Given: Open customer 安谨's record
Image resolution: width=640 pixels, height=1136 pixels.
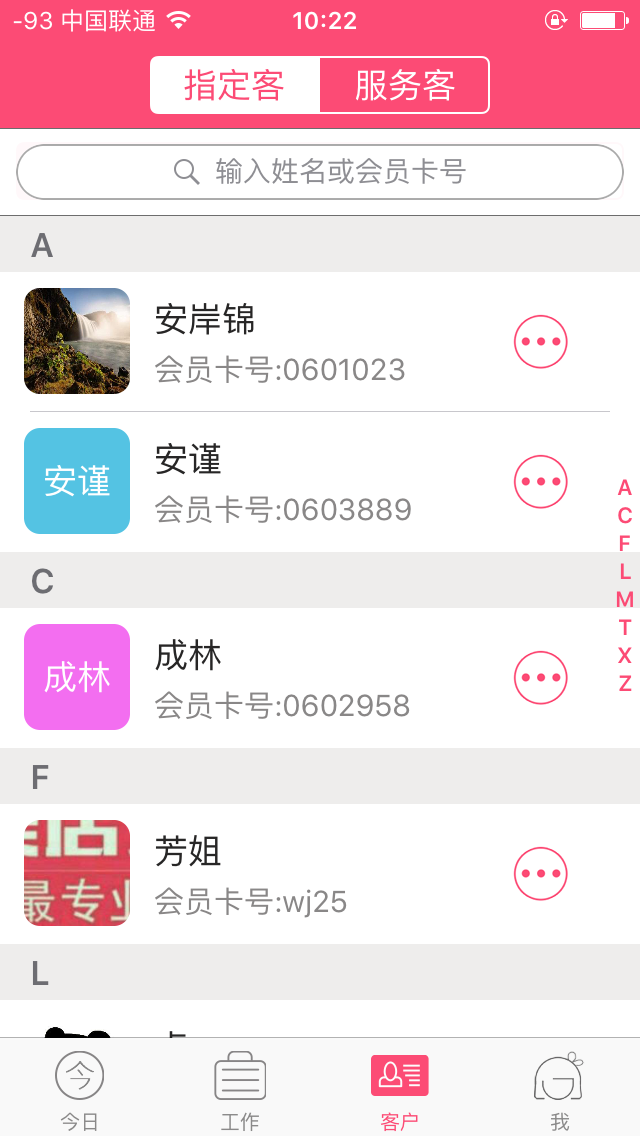Looking at the screenshot, I should [280, 482].
